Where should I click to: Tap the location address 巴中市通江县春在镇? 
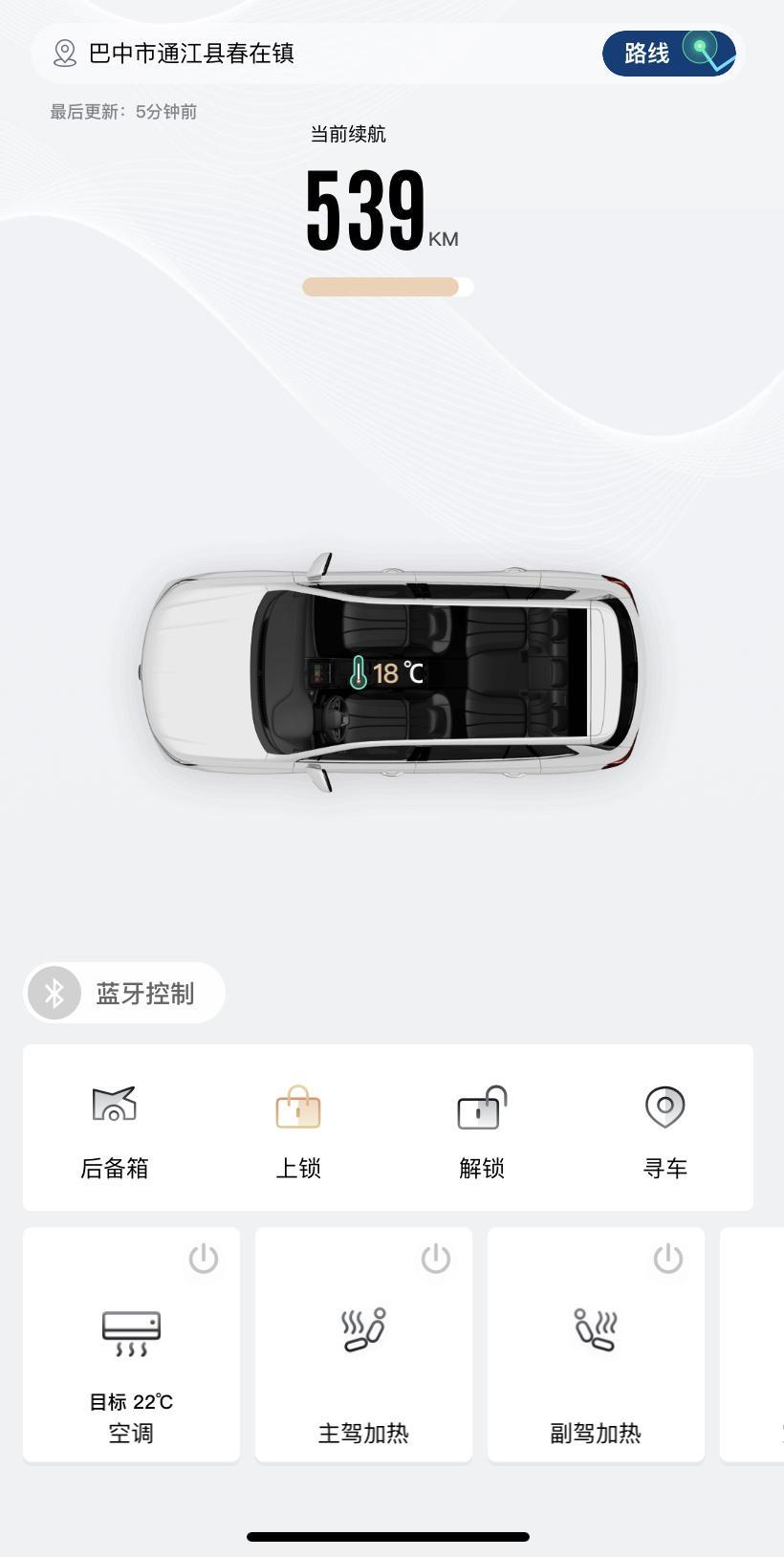(191, 53)
